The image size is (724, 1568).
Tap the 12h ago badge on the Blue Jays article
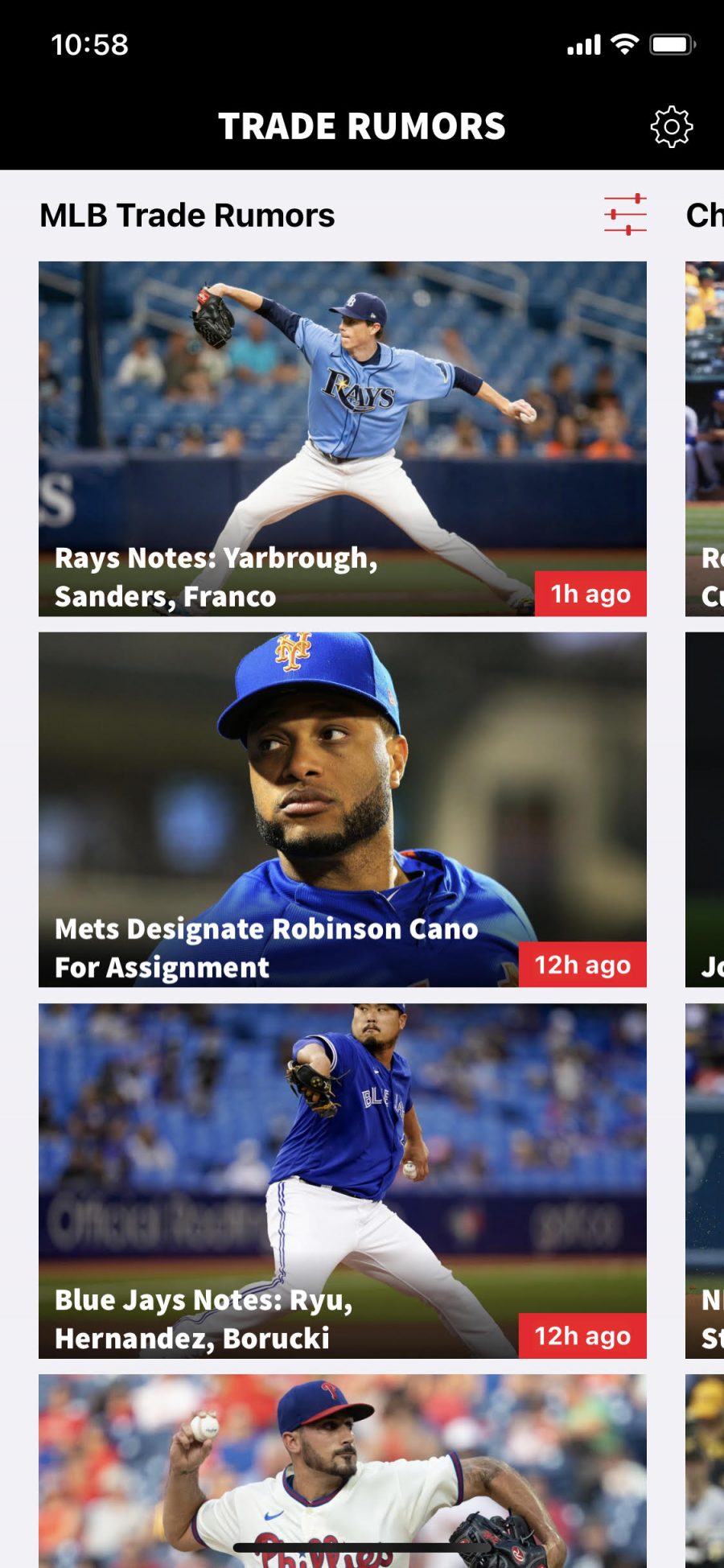click(x=584, y=1336)
